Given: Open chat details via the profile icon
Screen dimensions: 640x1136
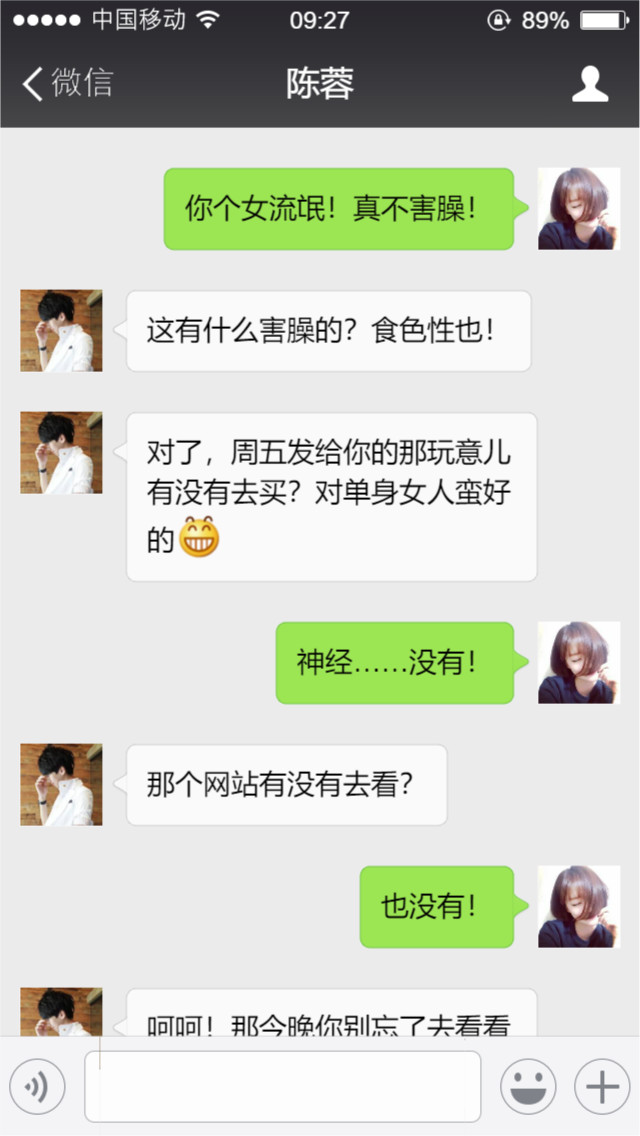Looking at the screenshot, I should pyautogui.click(x=590, y=84).
